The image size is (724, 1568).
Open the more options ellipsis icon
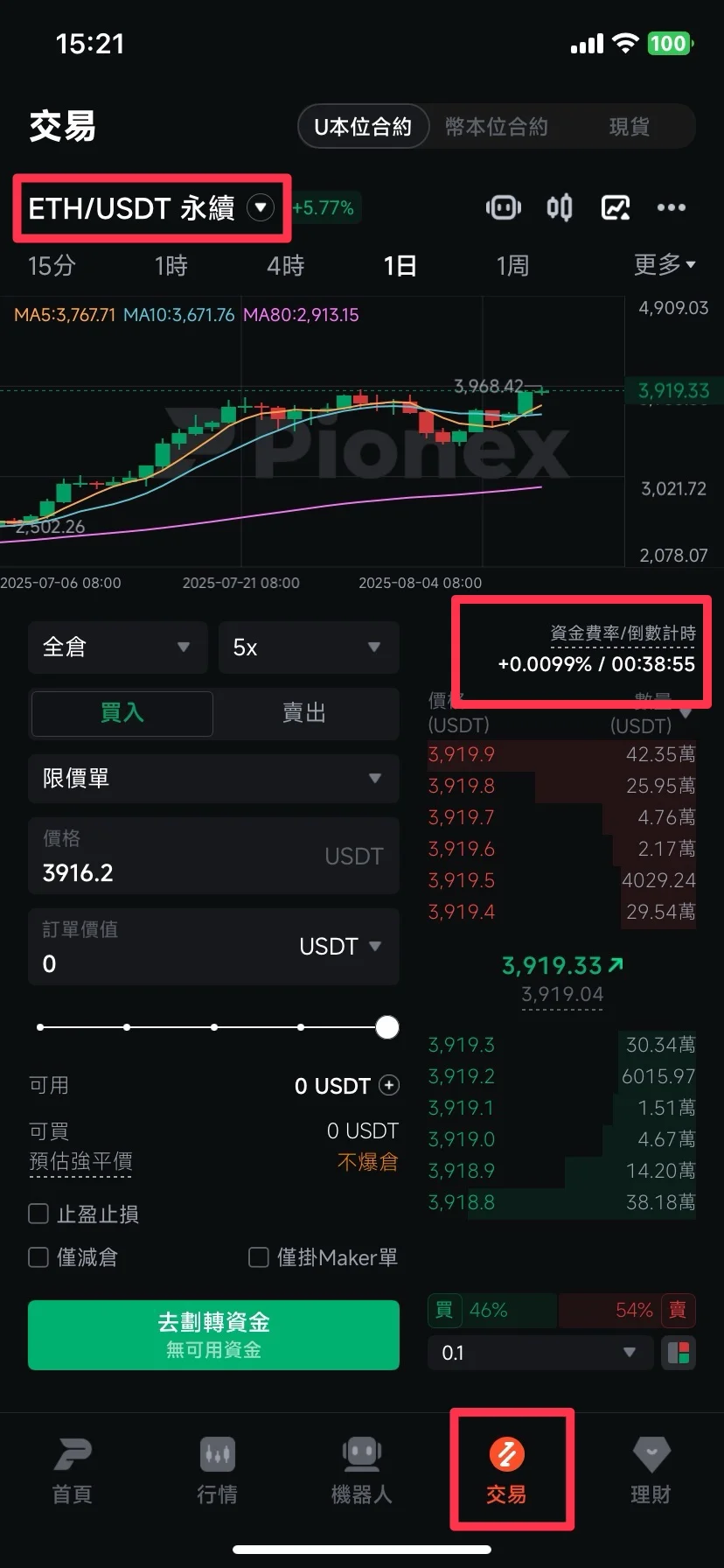coord(672,207)
